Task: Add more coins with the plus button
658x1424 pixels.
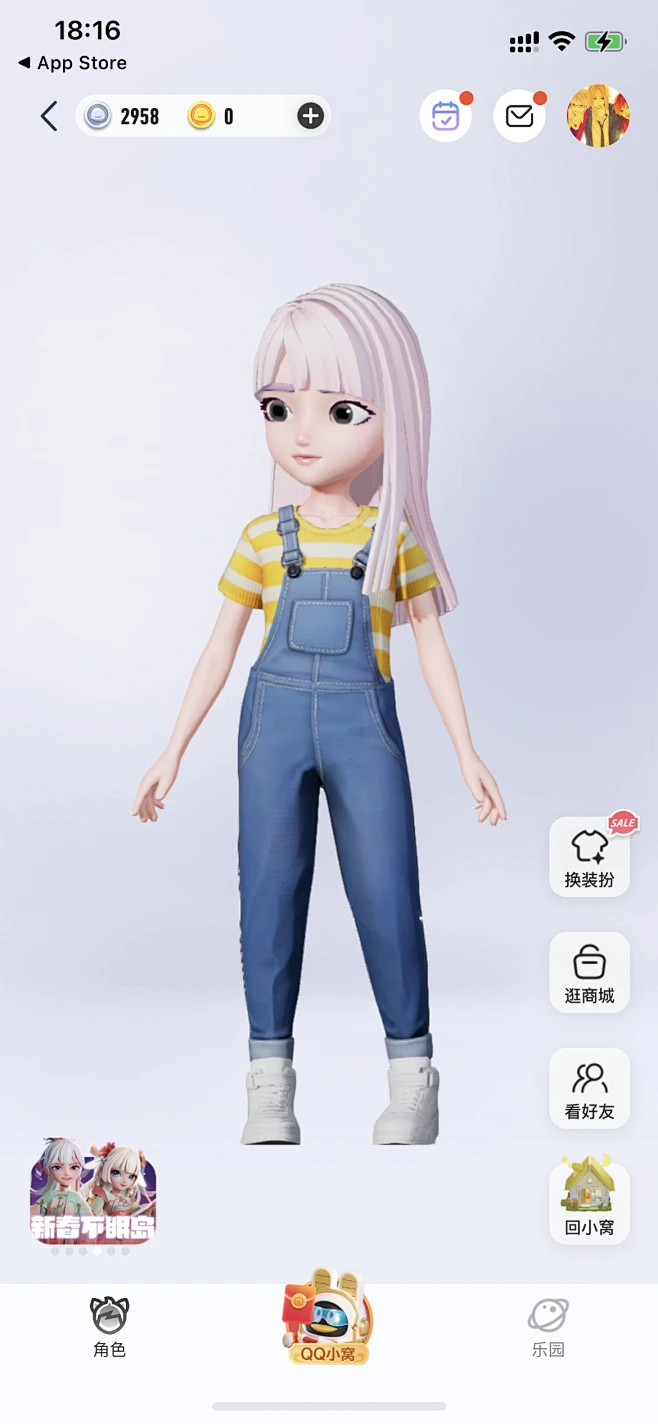Action: click(310, 116)
